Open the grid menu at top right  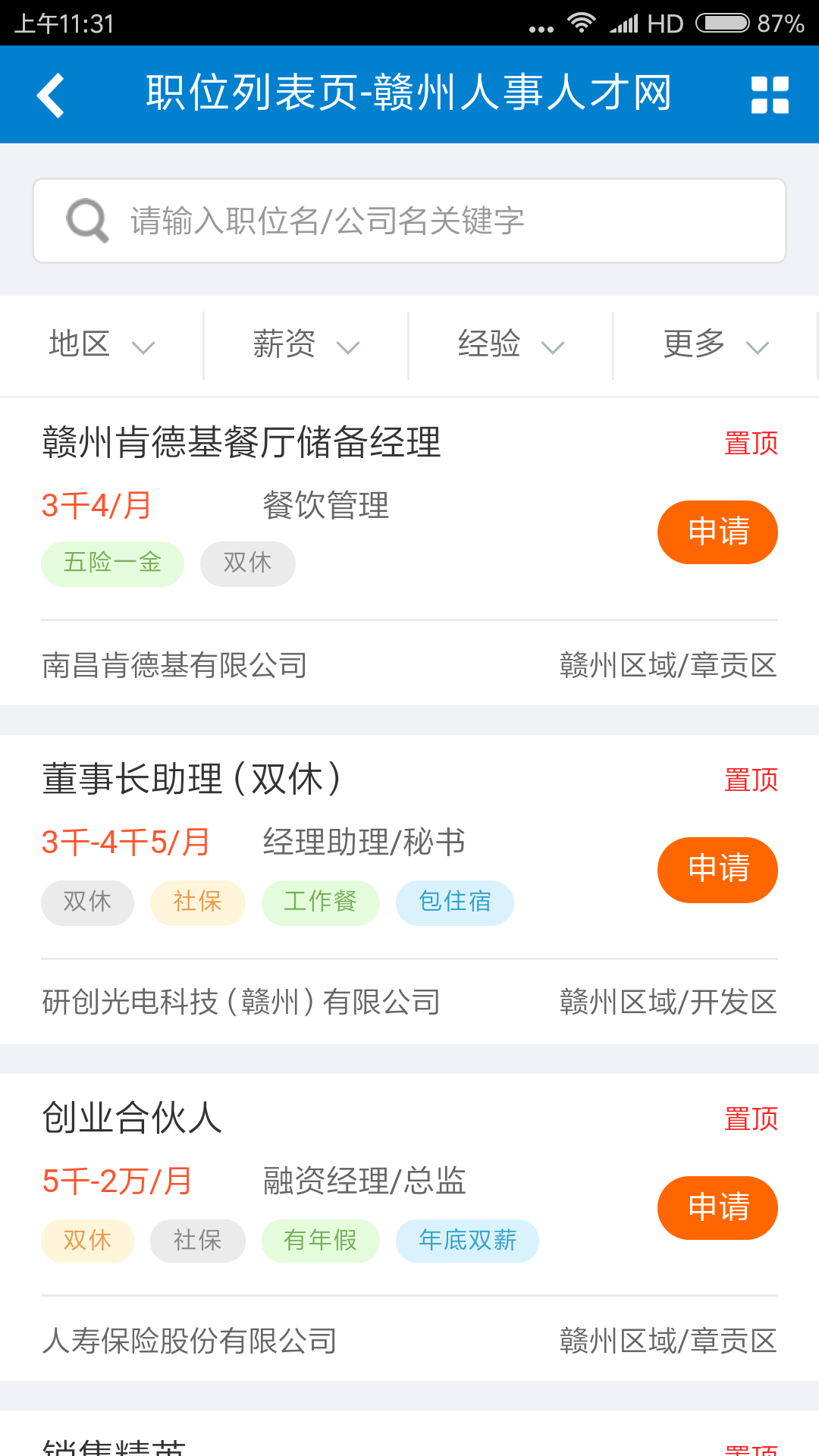(769, 94)
